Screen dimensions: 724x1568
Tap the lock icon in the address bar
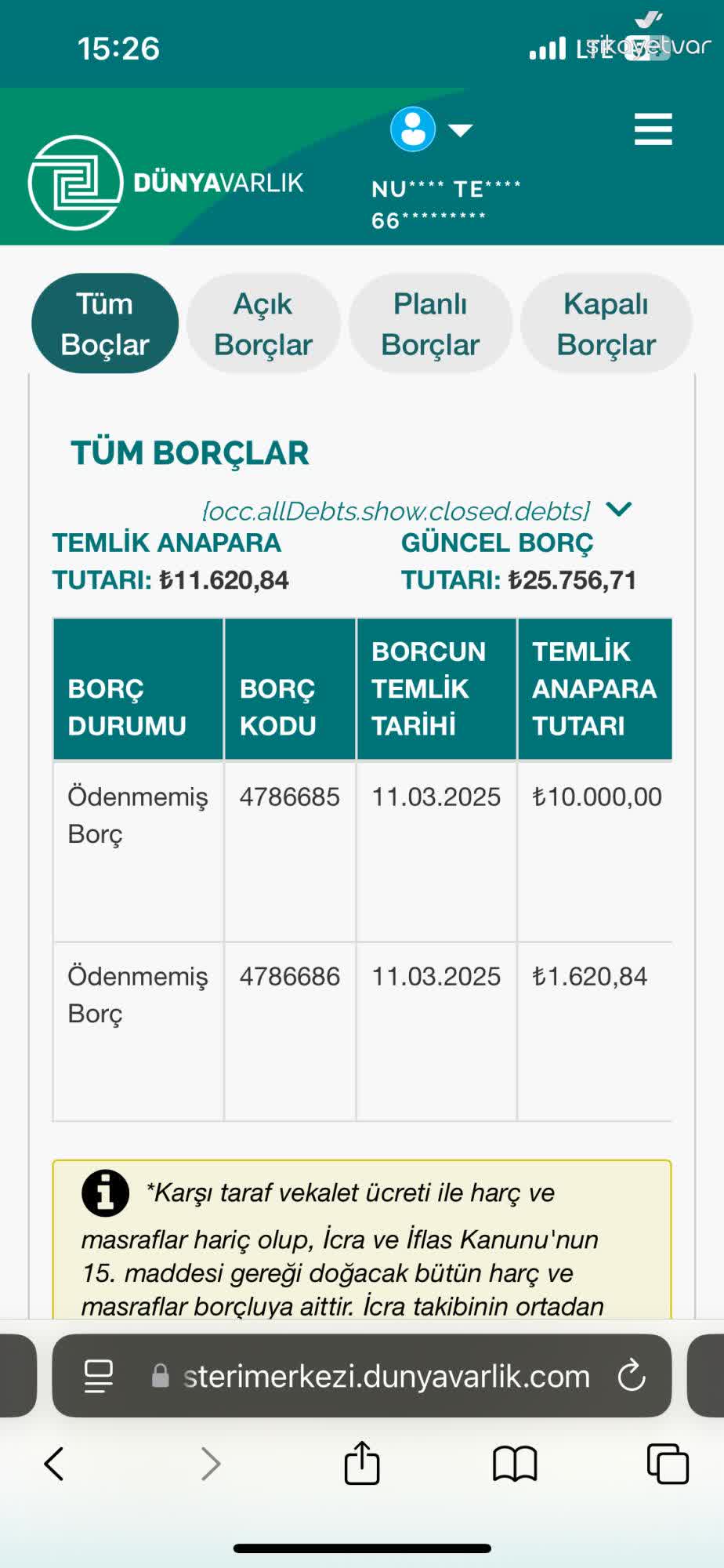click(159, 1376)
